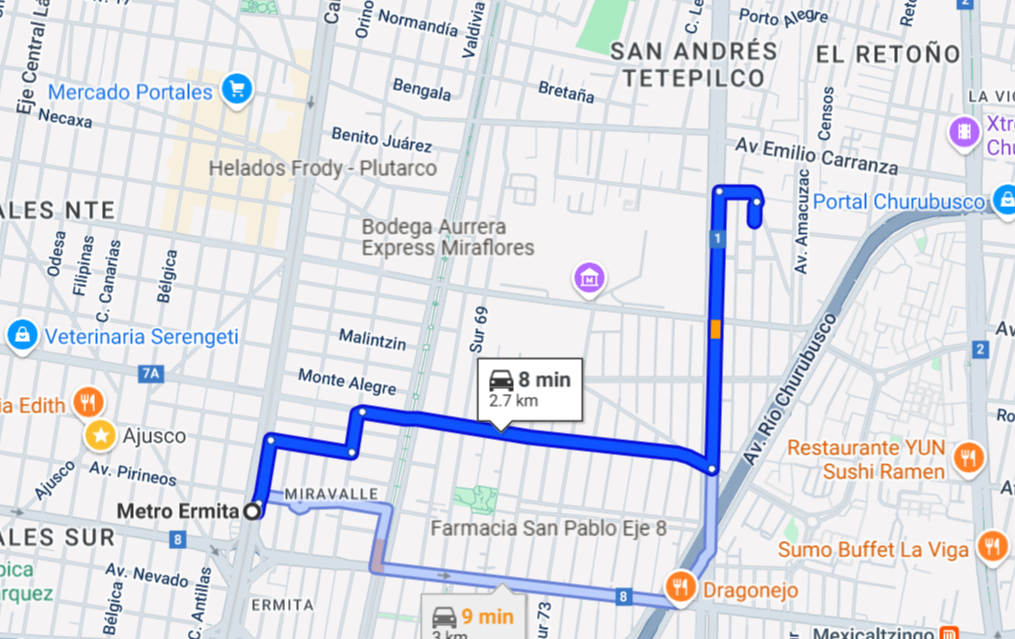Open the starred Ajusco saved place

tap(99, 436)
